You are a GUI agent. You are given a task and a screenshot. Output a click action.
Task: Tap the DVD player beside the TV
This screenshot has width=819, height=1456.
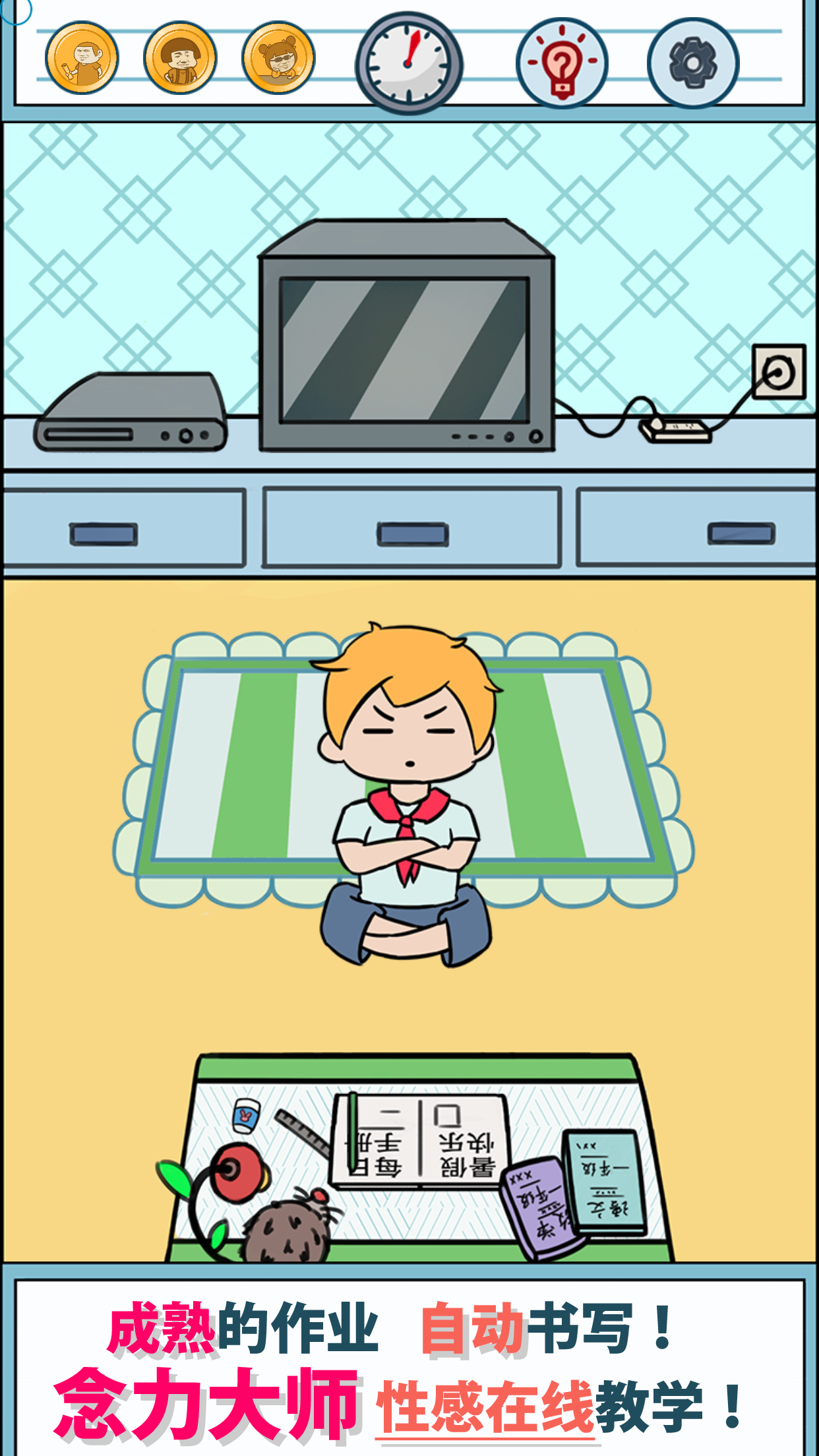pos(132,415)
